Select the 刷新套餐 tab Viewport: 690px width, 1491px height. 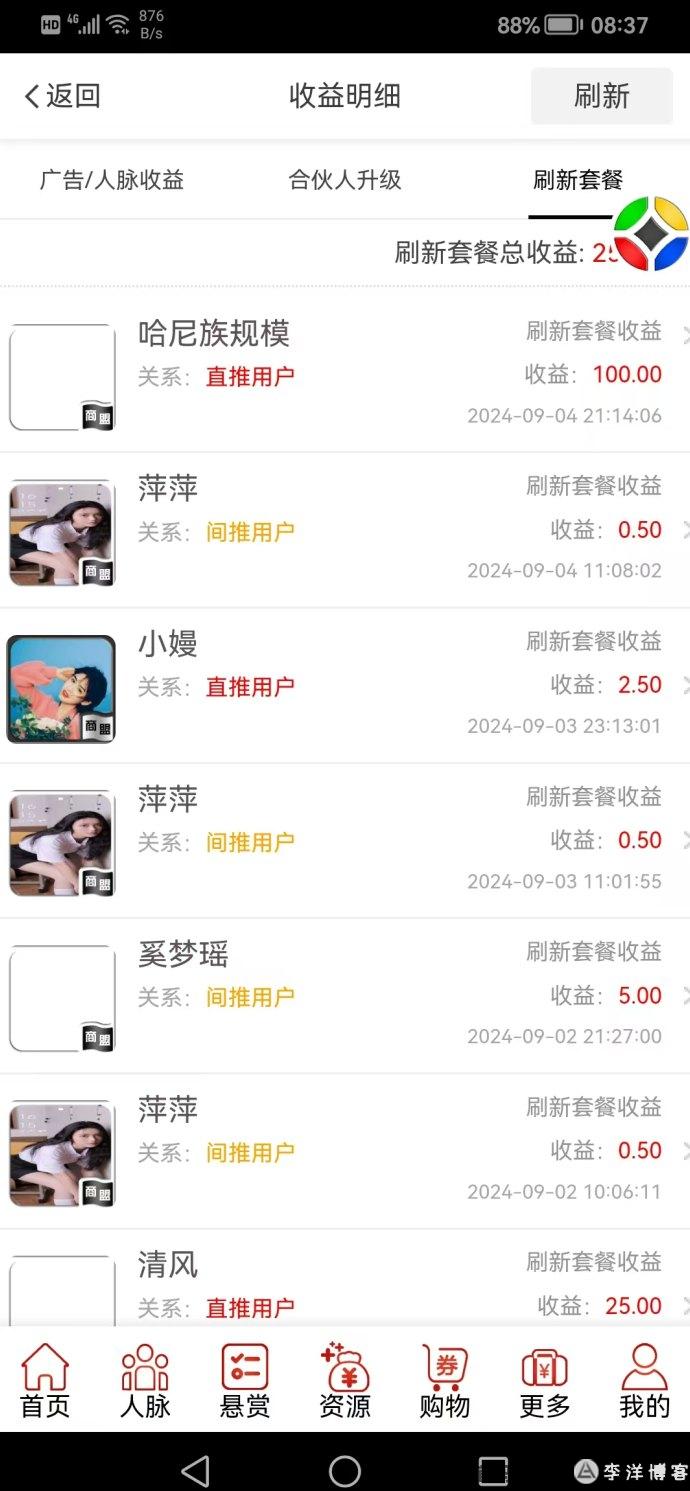pyautogui.click(x=577, y=180)
